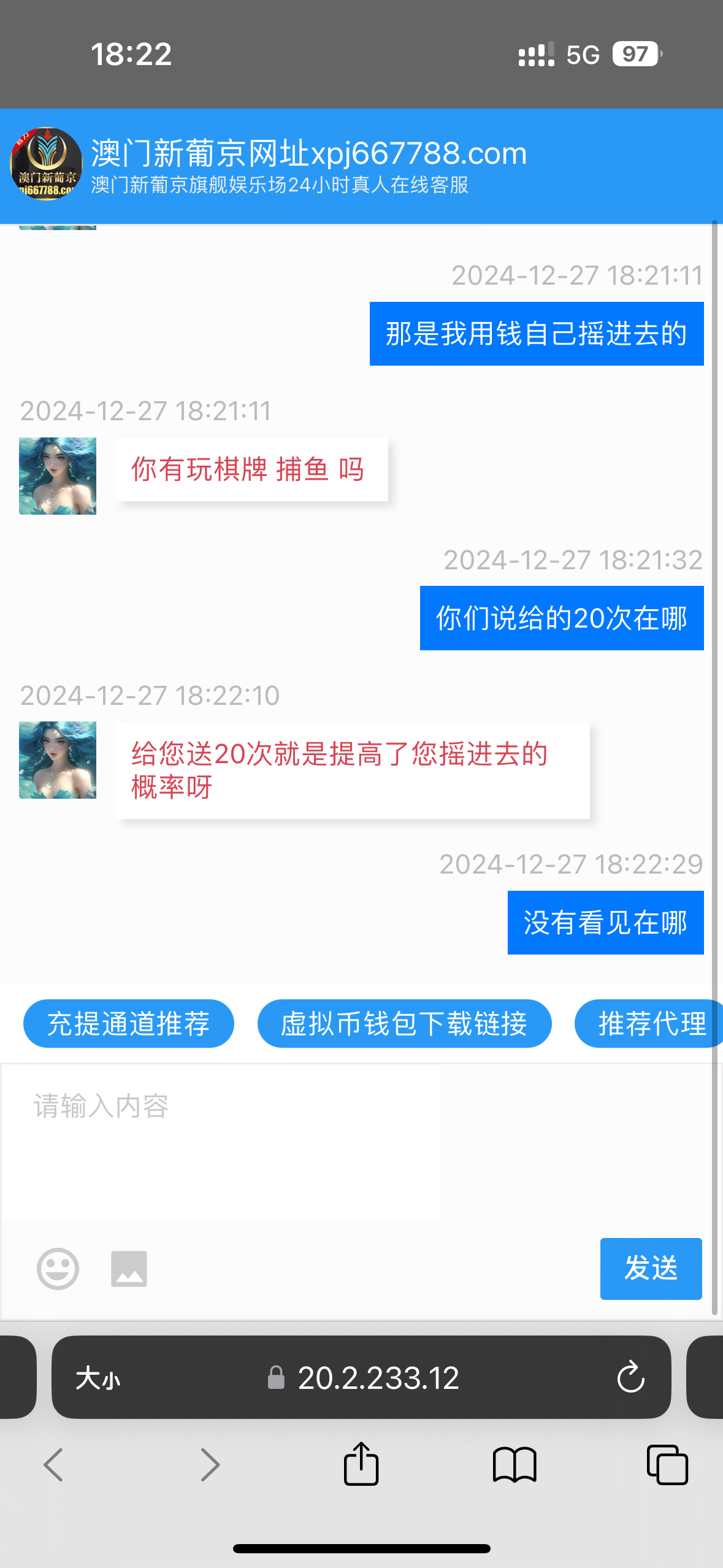
Task: Go forward to the next page
Action: pos(210,1465)
